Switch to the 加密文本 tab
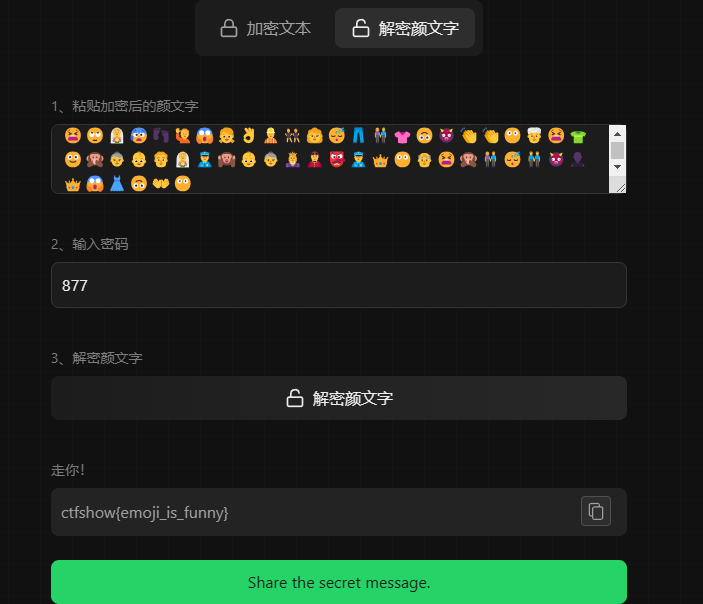 (266, 28)
